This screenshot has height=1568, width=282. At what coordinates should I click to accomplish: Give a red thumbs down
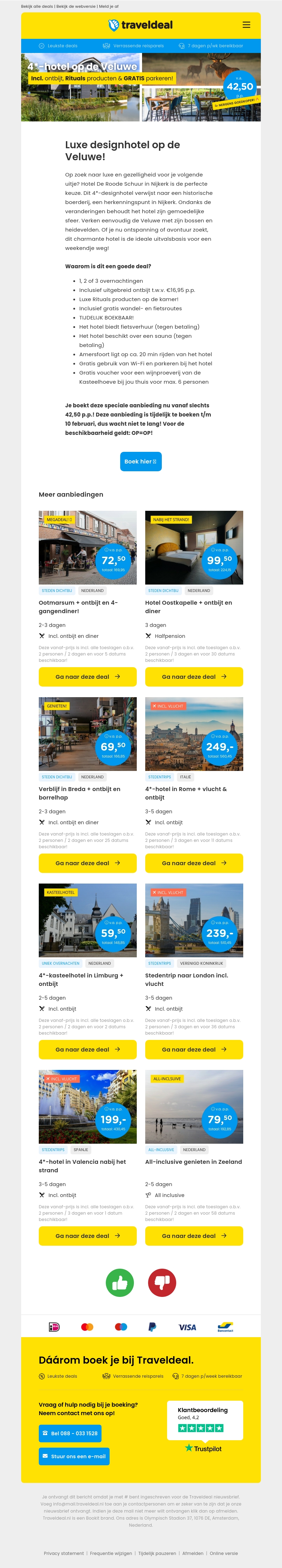tap(162, 1282)
